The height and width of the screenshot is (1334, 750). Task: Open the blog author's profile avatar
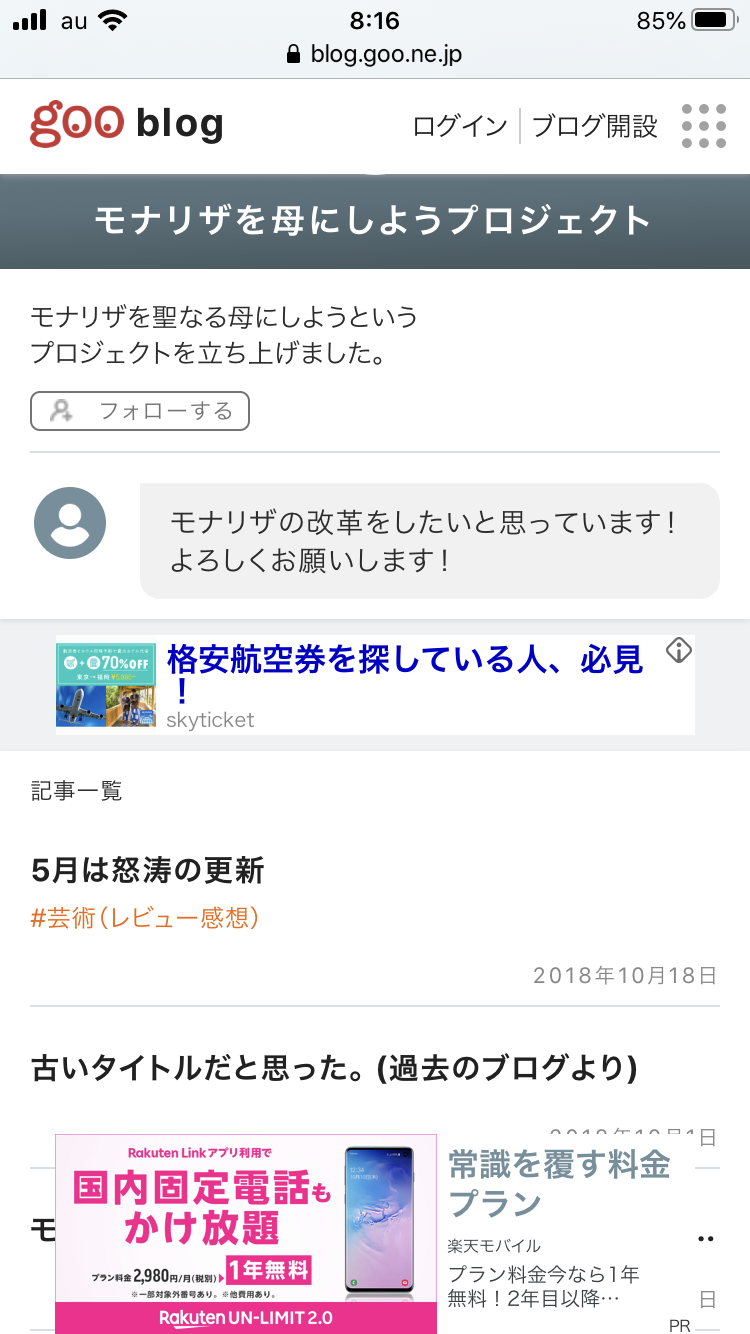coord(70,523)
